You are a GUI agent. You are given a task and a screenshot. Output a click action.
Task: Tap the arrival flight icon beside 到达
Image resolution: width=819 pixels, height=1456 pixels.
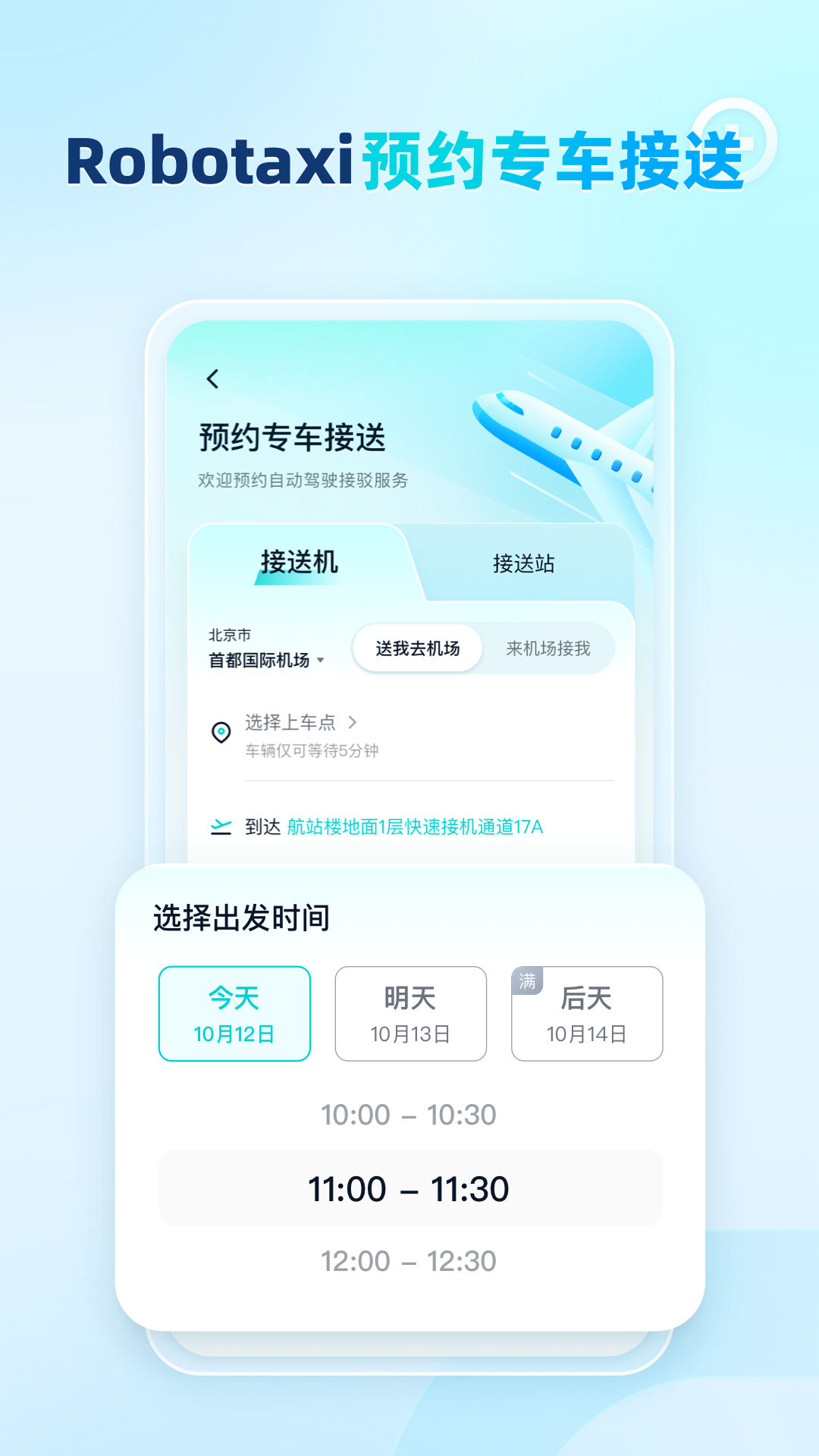coord(221,827)
